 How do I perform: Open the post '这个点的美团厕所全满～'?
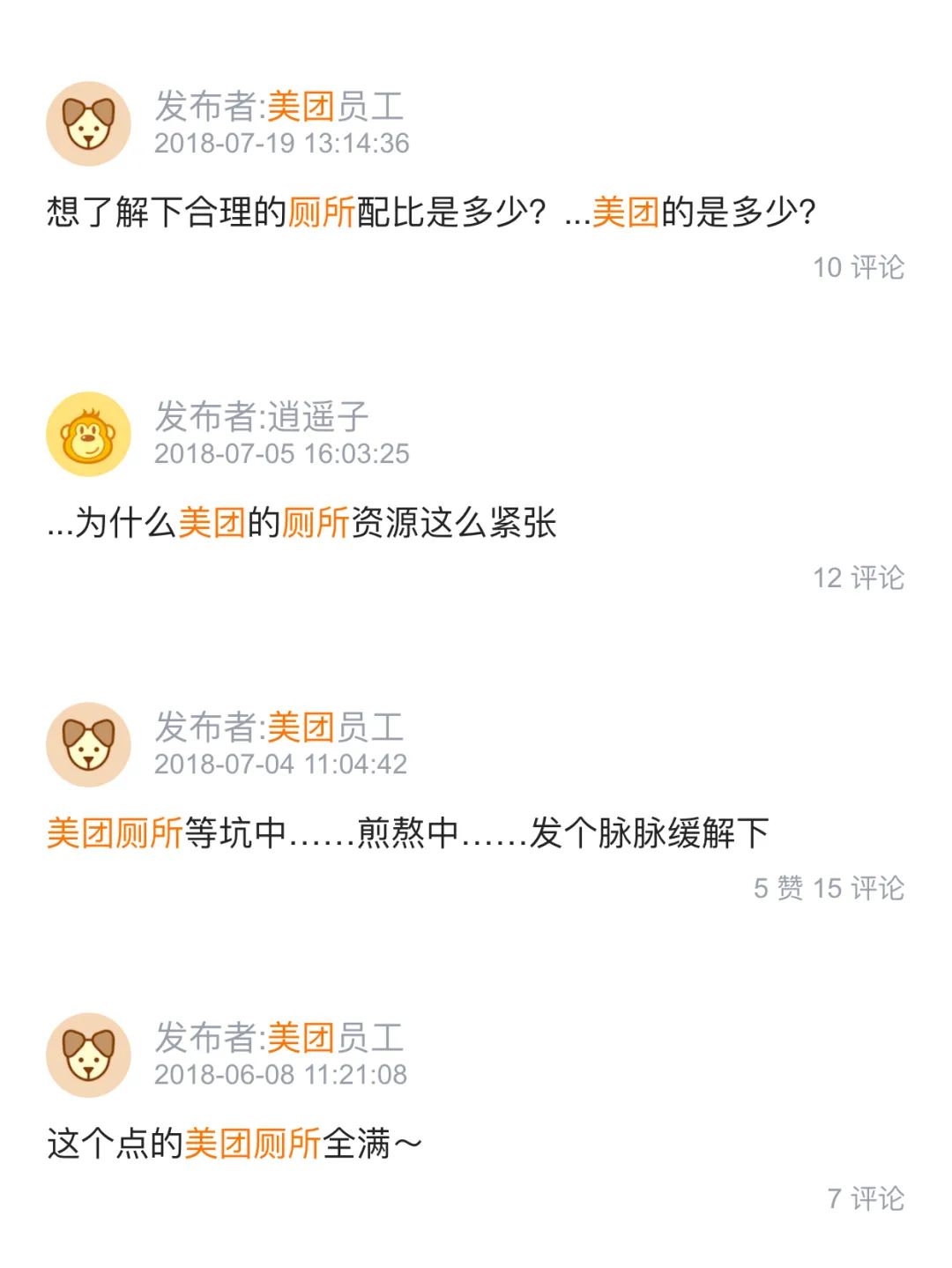pos(234,1144)
